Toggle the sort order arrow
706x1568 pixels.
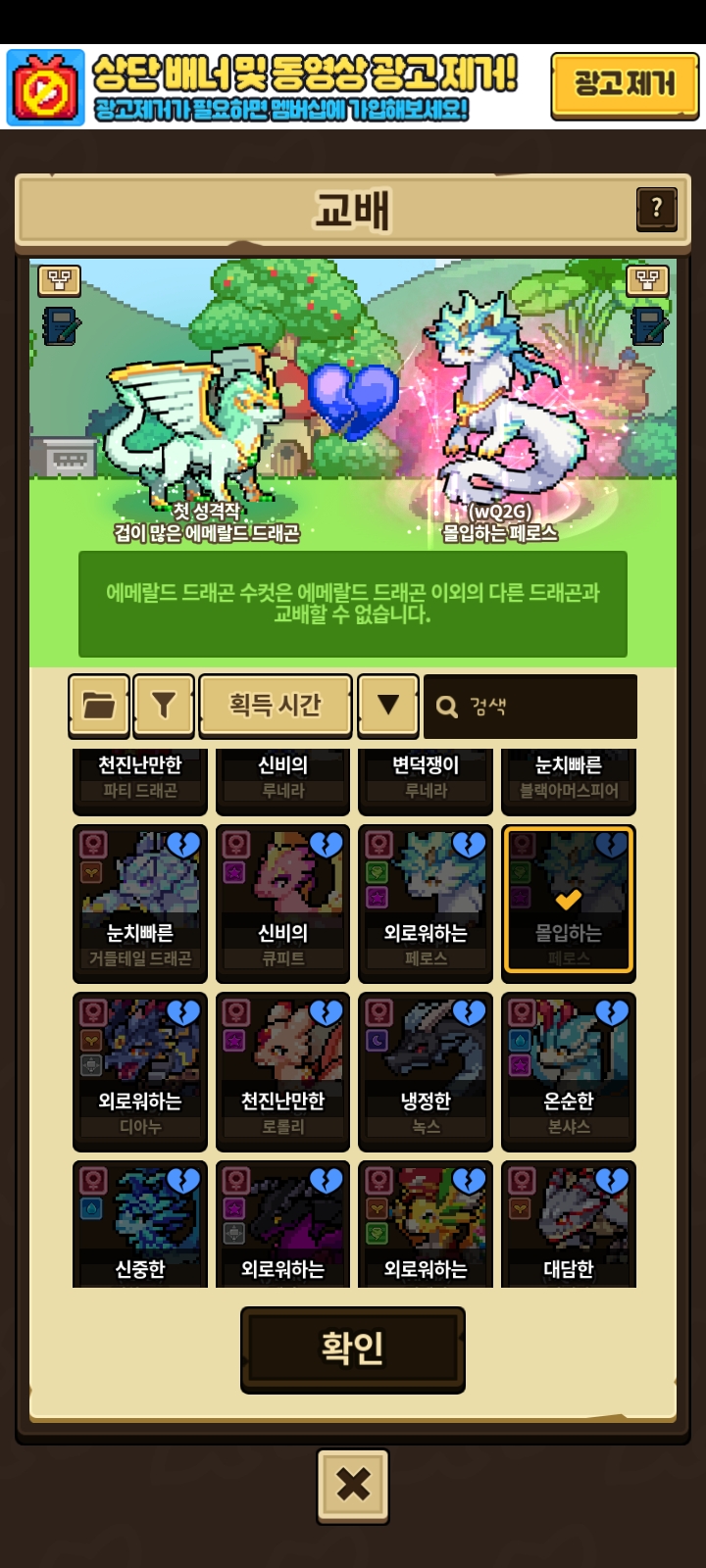[x=388, y=705]
